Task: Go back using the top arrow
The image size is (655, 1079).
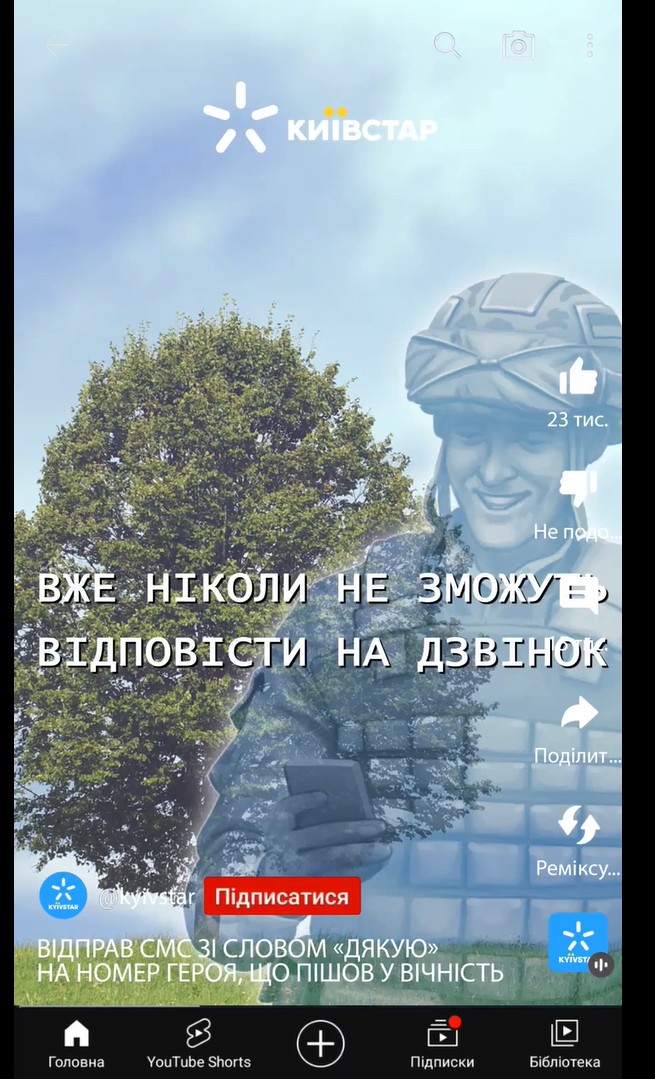Action: [57, 45]
